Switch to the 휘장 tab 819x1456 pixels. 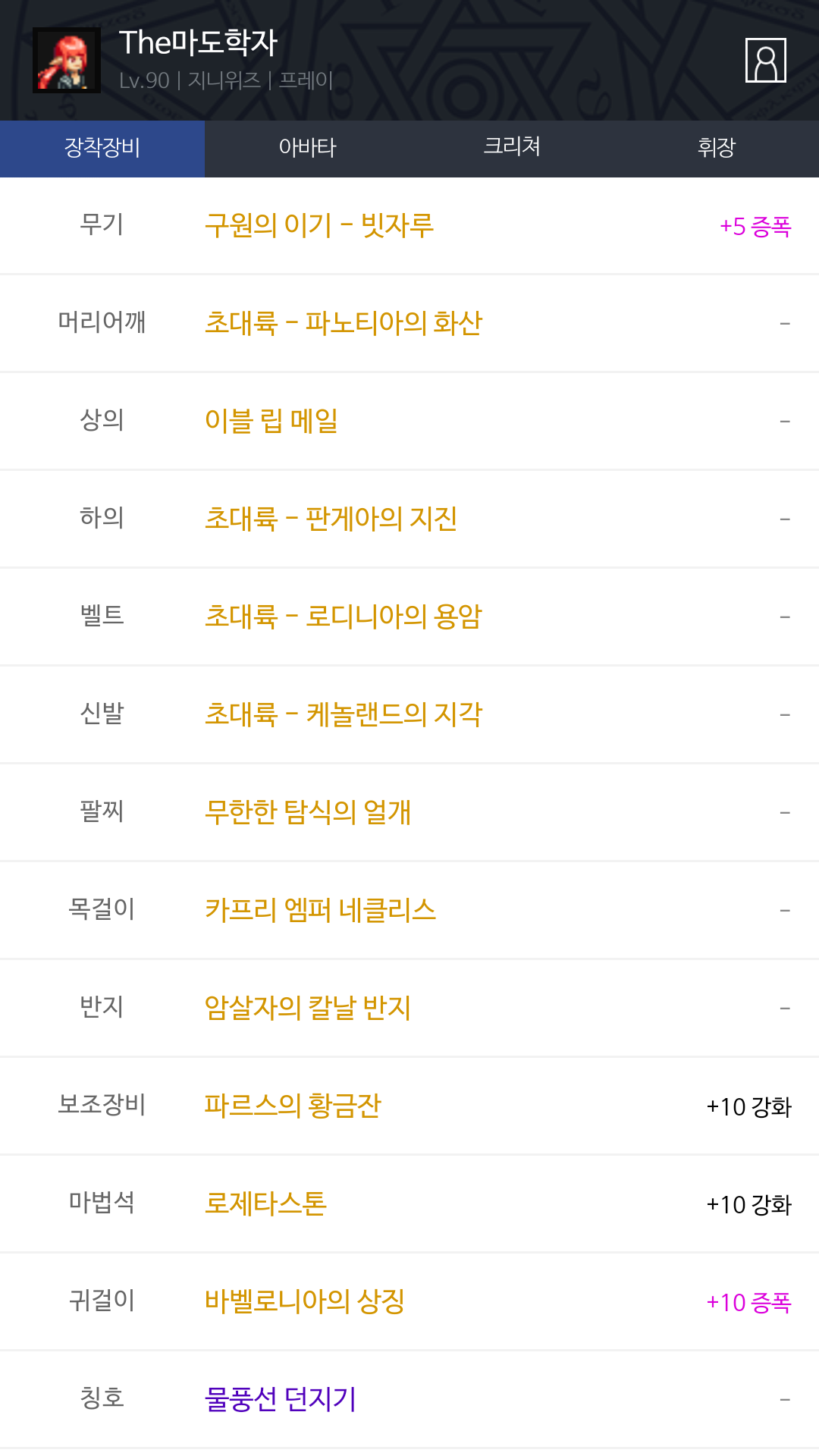tap(717, 148)
